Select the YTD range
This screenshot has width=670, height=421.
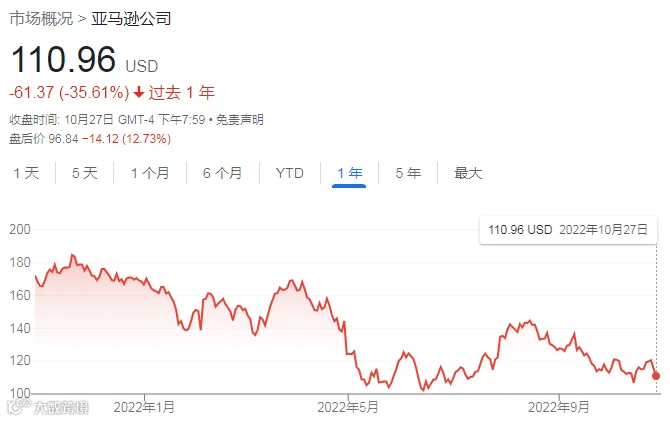click(290, 173)
